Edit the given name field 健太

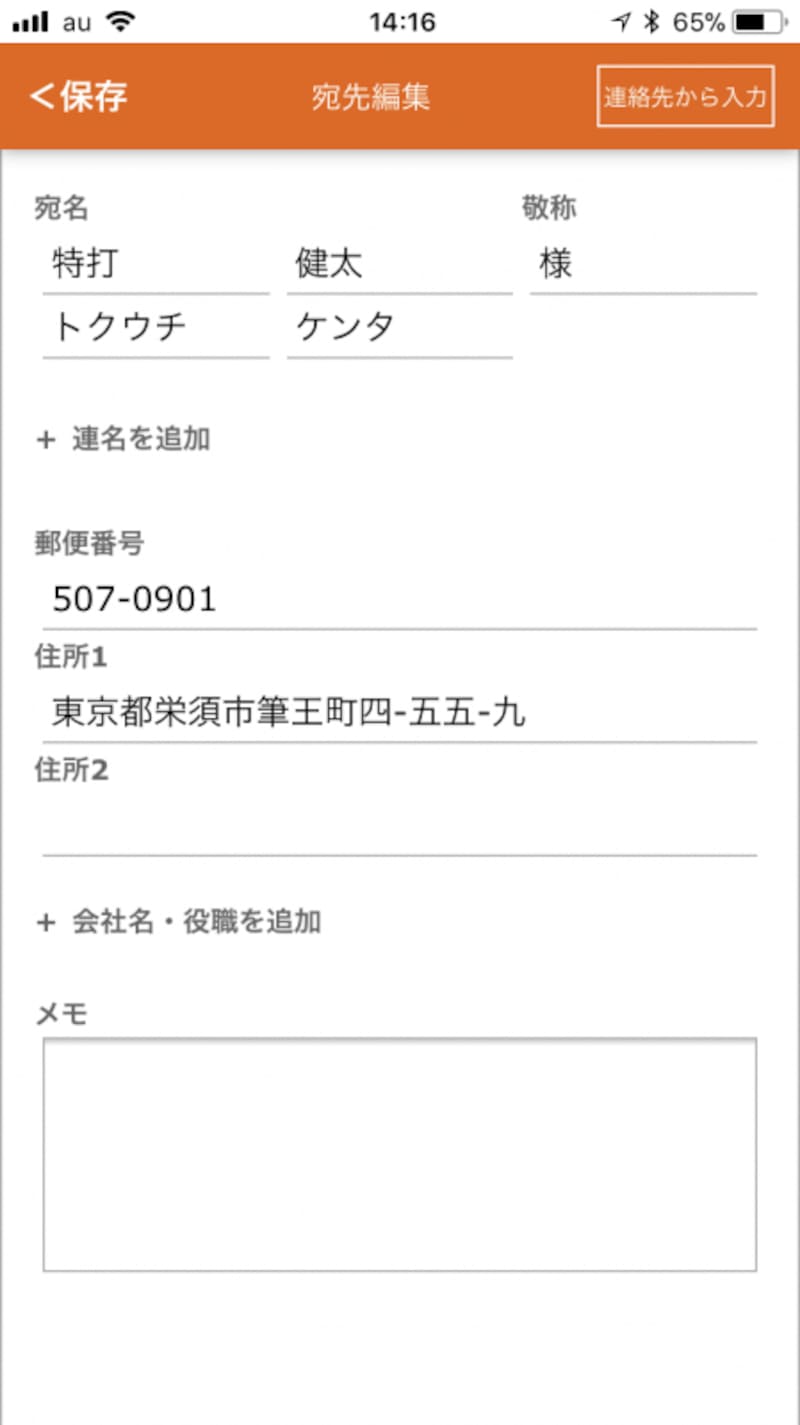(399, 265)
